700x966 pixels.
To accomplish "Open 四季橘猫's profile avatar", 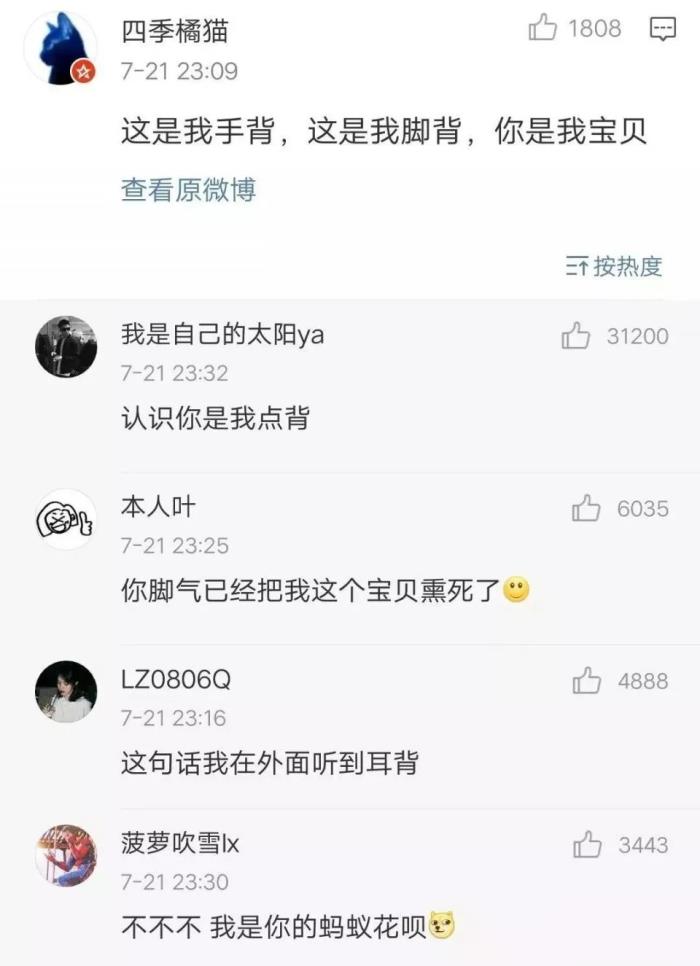I will pyautogui.click(x=61, y=49).
